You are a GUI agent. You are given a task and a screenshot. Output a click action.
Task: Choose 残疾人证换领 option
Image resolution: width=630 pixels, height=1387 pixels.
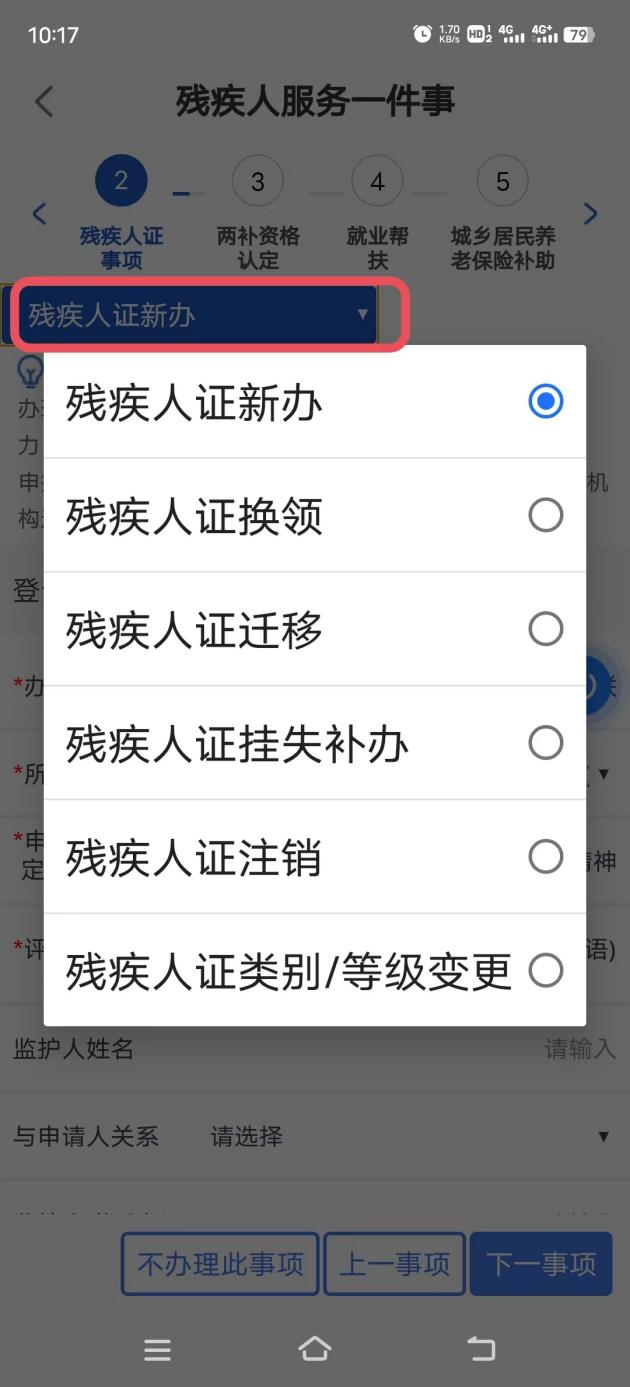[x=314, y=516]
